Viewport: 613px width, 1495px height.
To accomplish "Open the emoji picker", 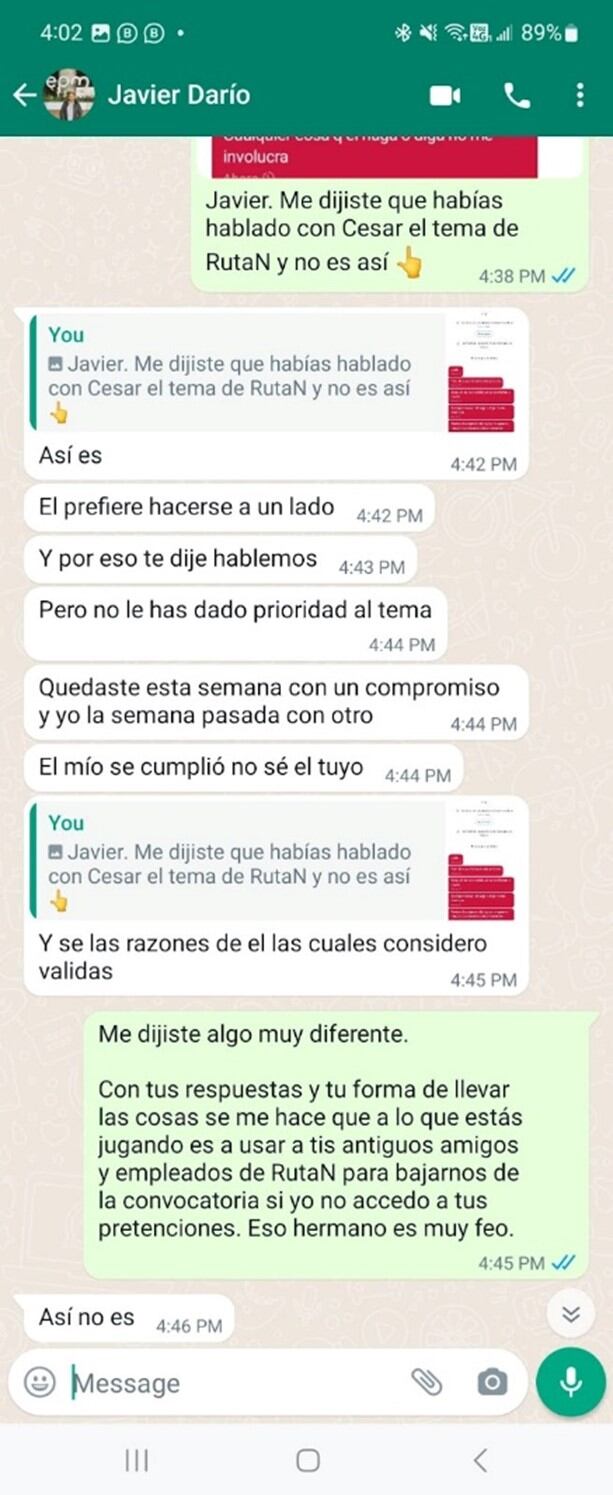I will pos(40,1382).
